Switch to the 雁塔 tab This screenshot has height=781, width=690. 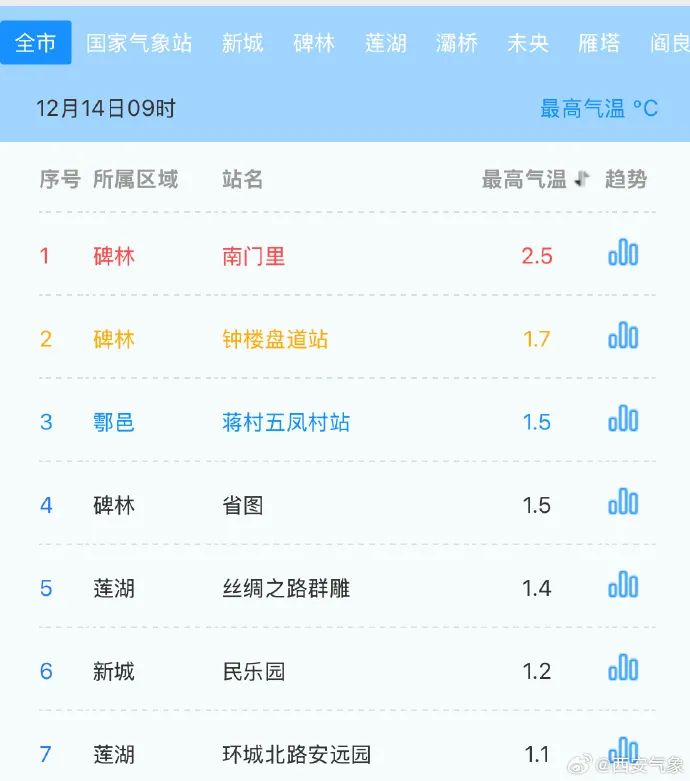click(x=599, y=43)
